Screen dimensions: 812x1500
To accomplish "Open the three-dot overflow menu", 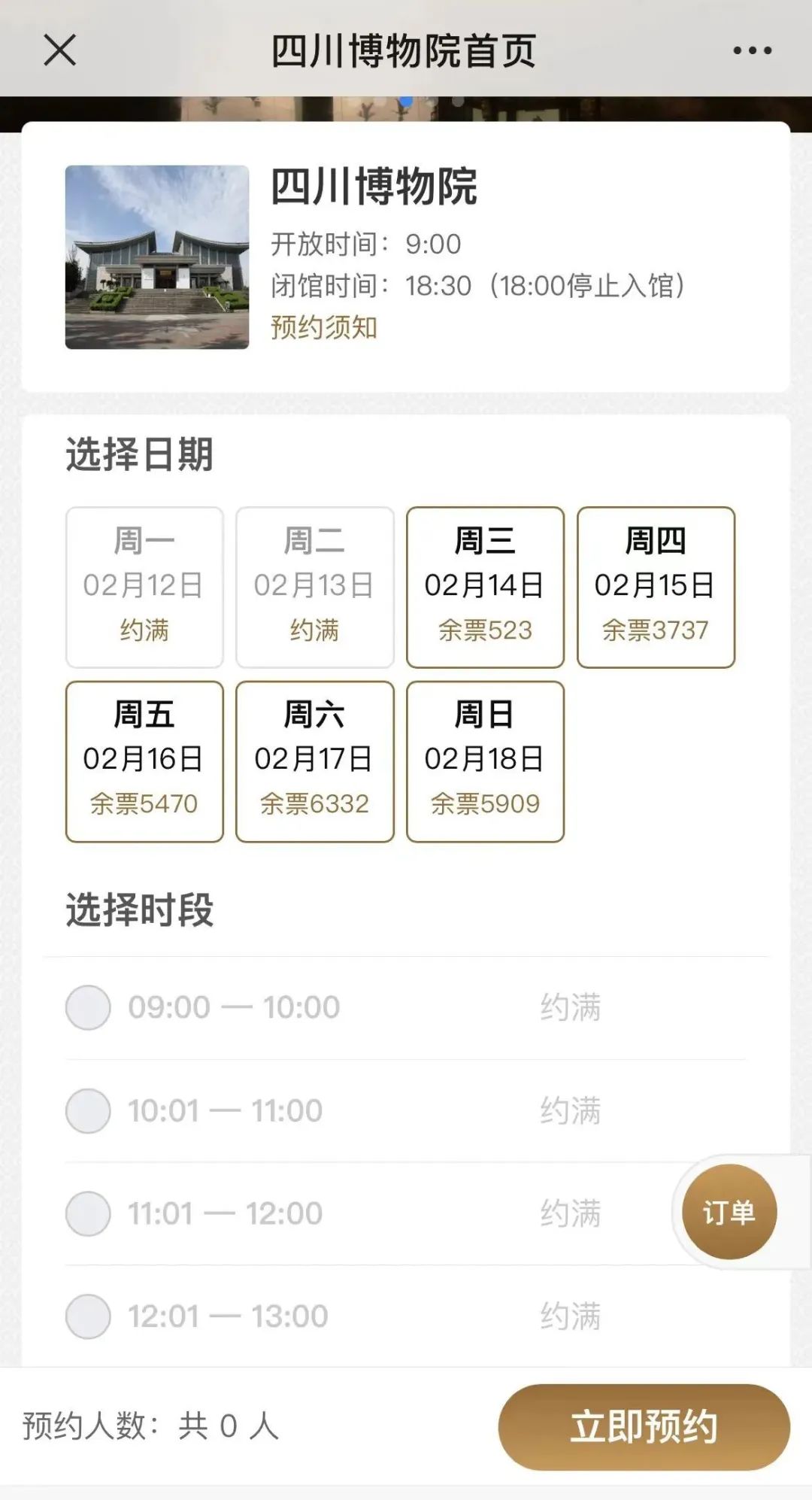I will [x=752, y=51].
